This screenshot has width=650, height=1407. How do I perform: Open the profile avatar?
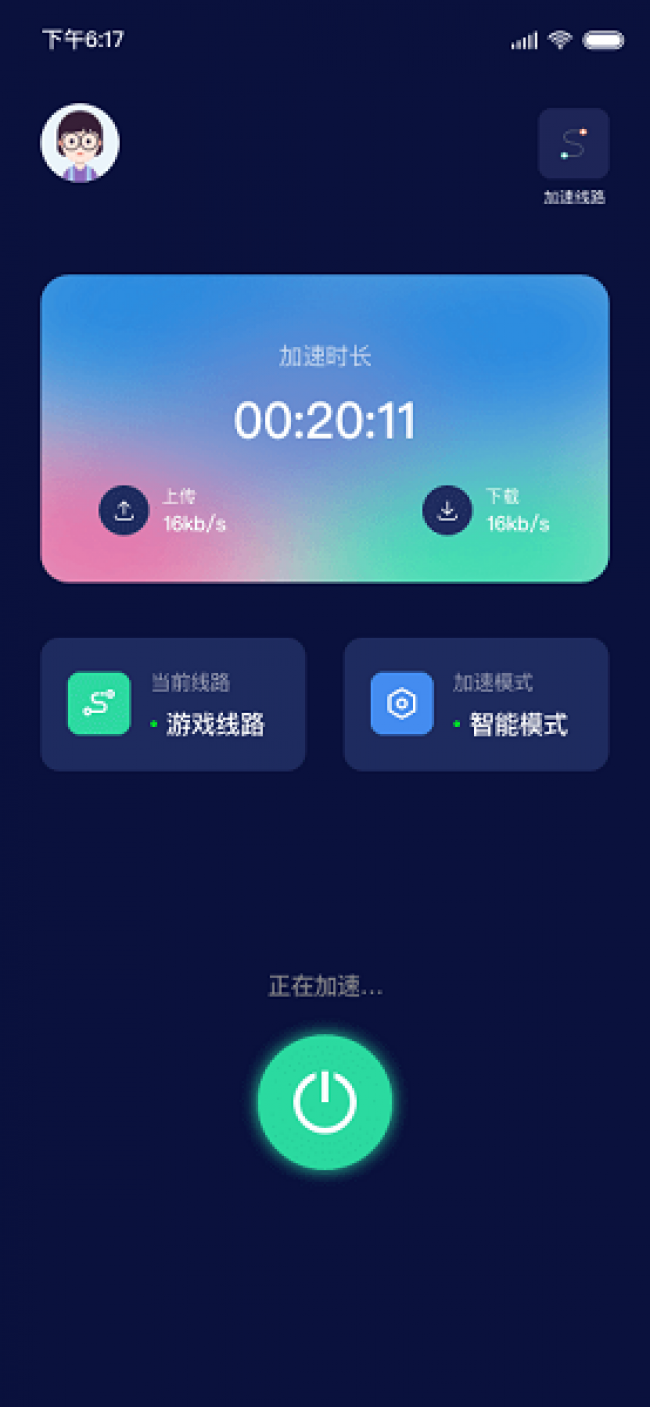(80, 143)
